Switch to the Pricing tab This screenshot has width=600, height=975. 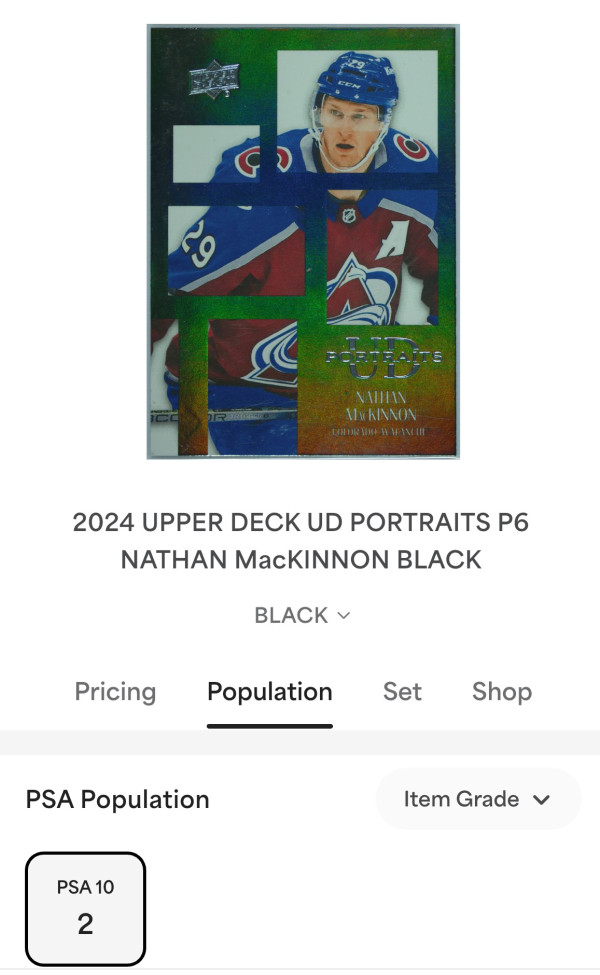(116, 692)
